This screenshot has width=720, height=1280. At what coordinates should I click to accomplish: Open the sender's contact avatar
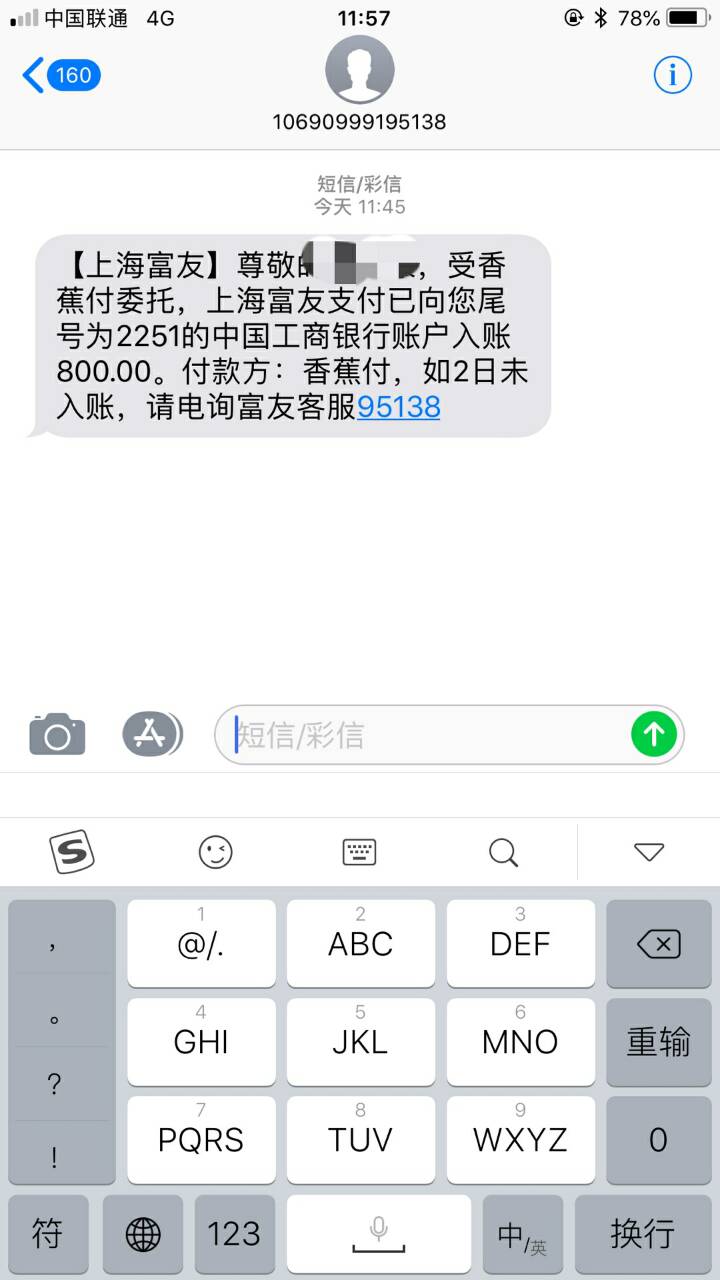[360, 70]
